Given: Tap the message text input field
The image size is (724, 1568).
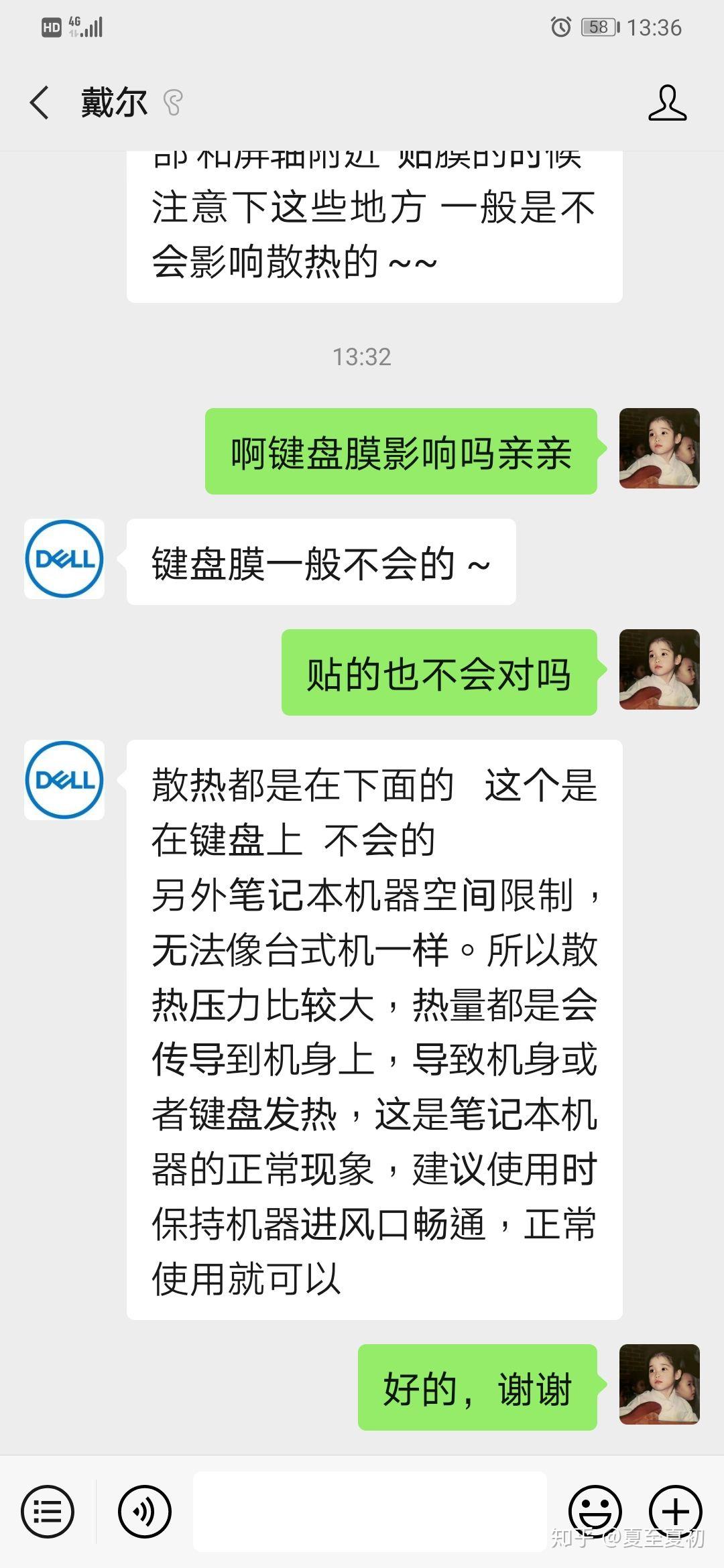Looking at the screenshot, I should pos(370,1511).
